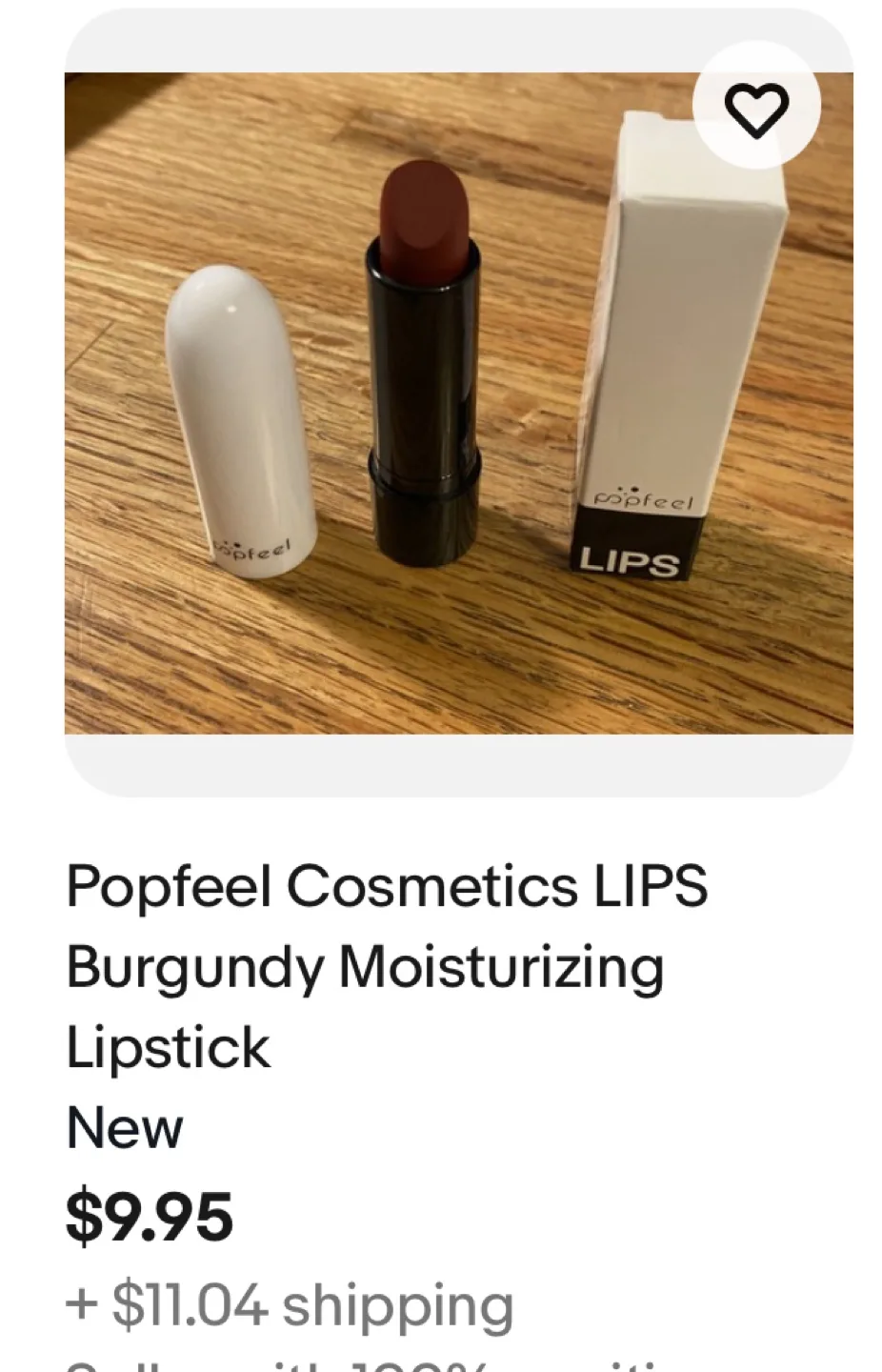
Task: Tap the $9.95 price text
Action: click(150, 1213)
